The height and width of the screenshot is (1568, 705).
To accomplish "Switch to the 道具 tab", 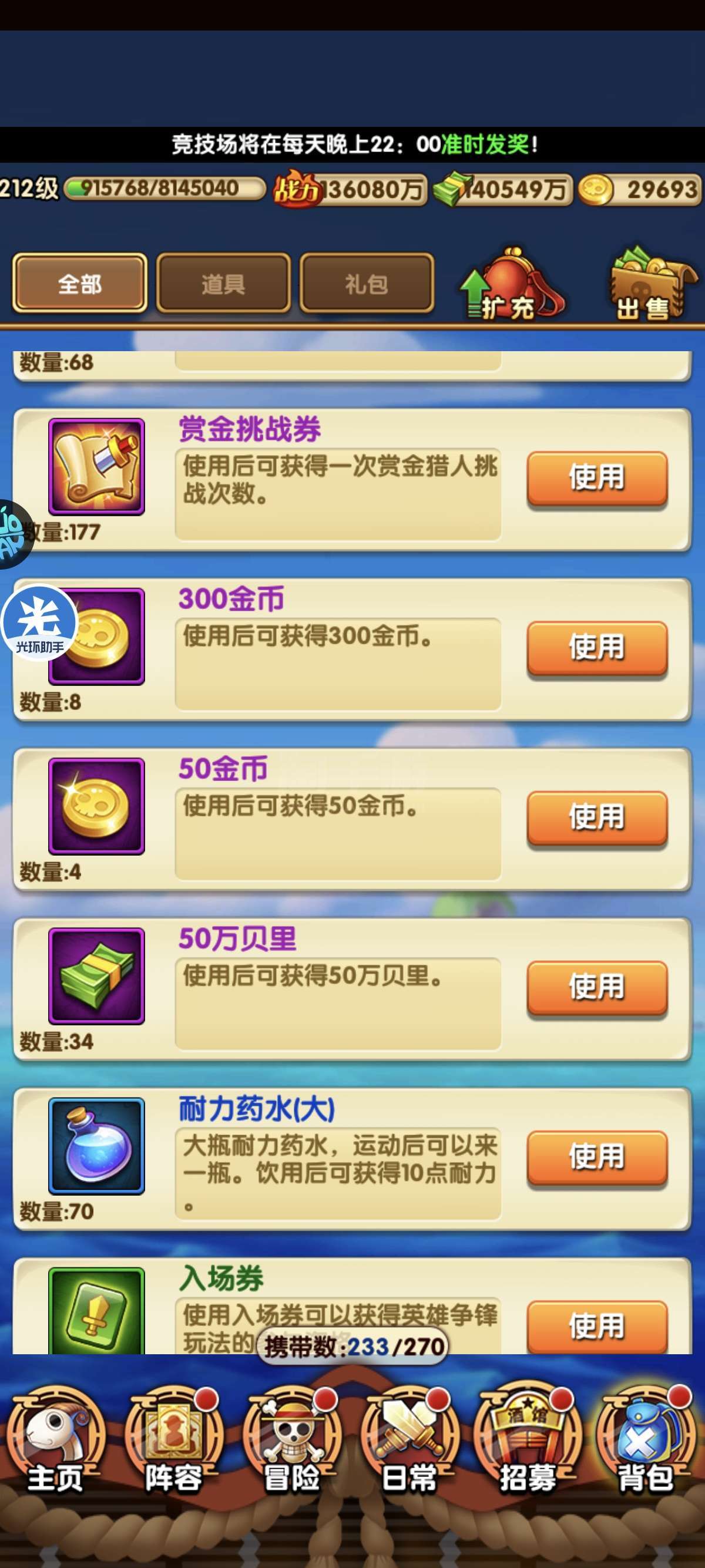I will point(223,284).
